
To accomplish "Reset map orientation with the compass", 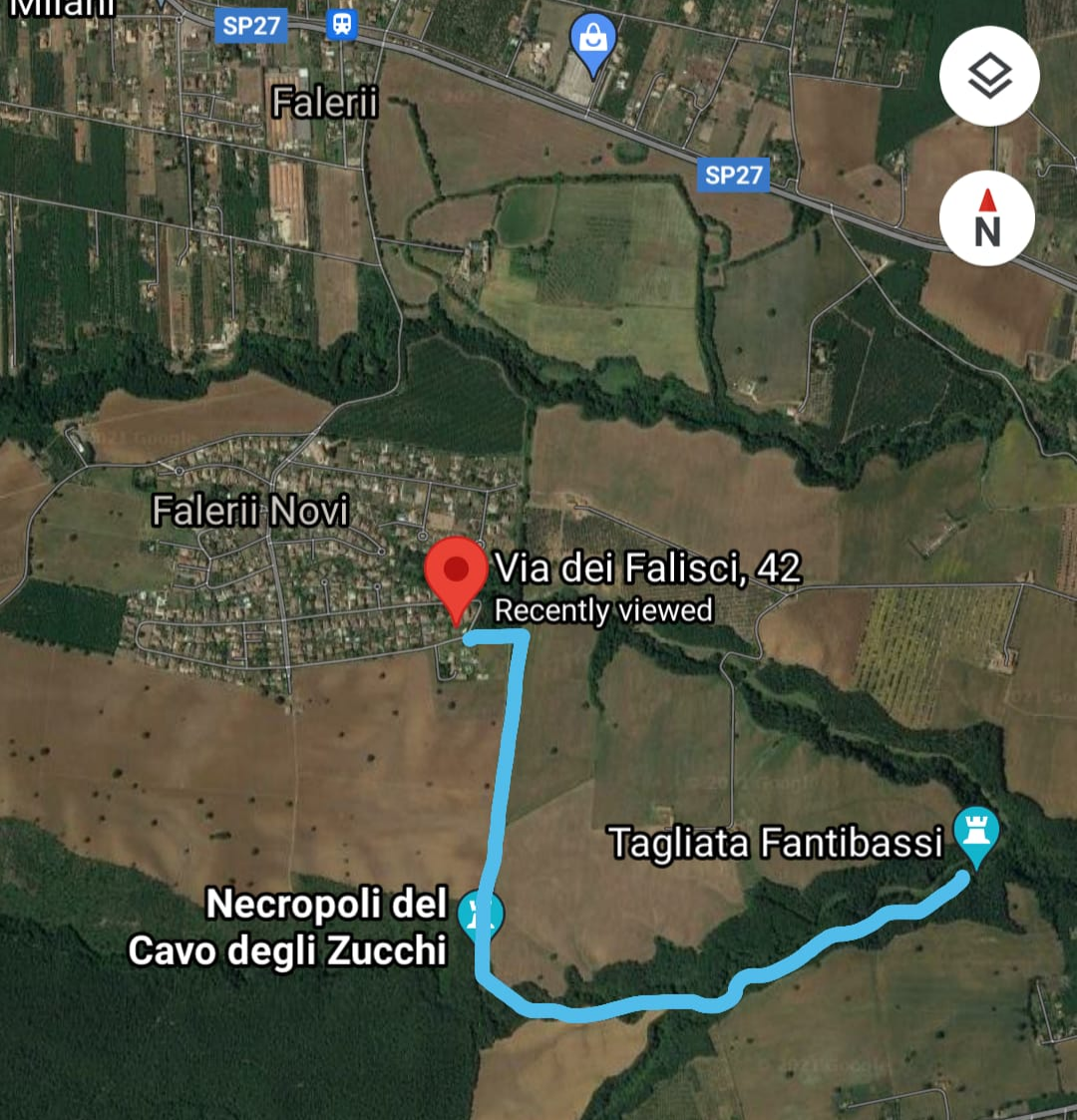I will click(x=986, y=217).
